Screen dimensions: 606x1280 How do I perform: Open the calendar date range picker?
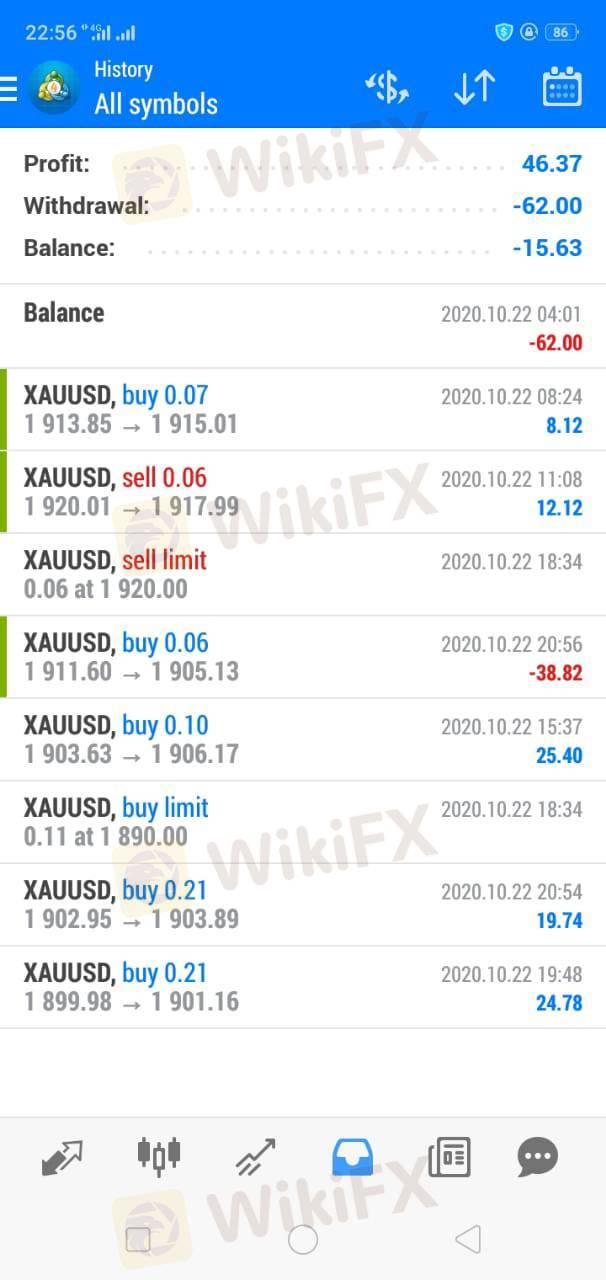tap(562, 88)
